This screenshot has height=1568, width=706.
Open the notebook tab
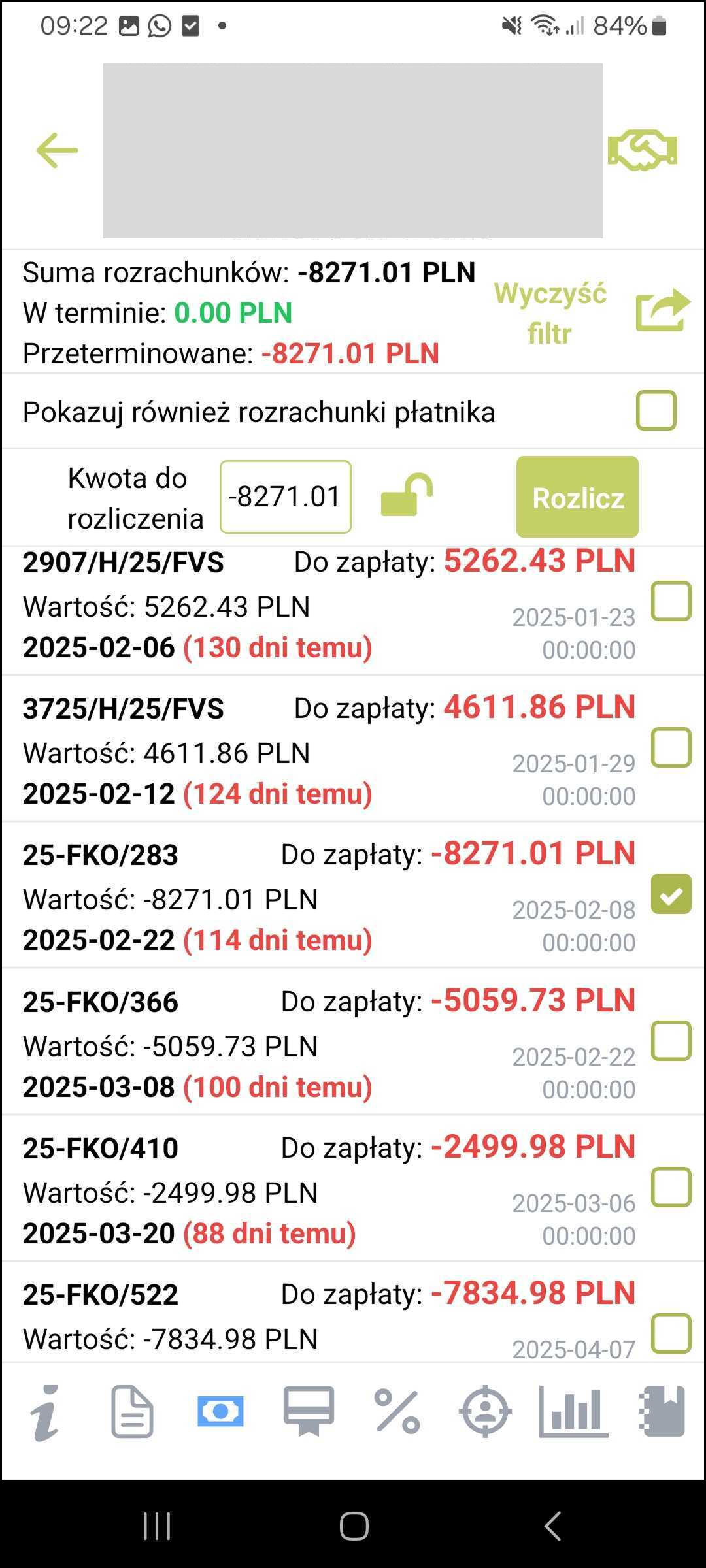click(x=662, y=1412)
